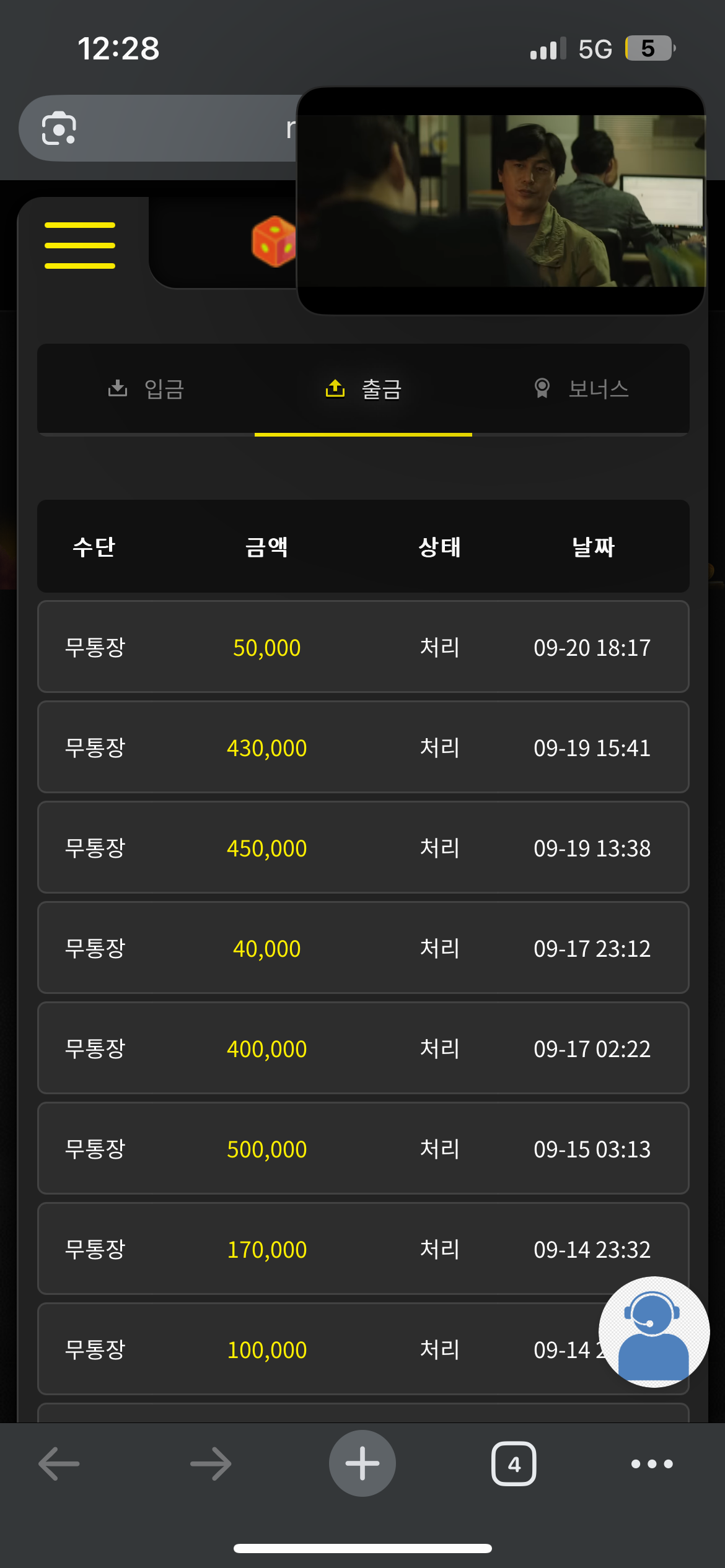The height and width of the screenshot is (1568, 725).
Task: Tap the camera search icon in address bar
Action: tap(59, 128)
